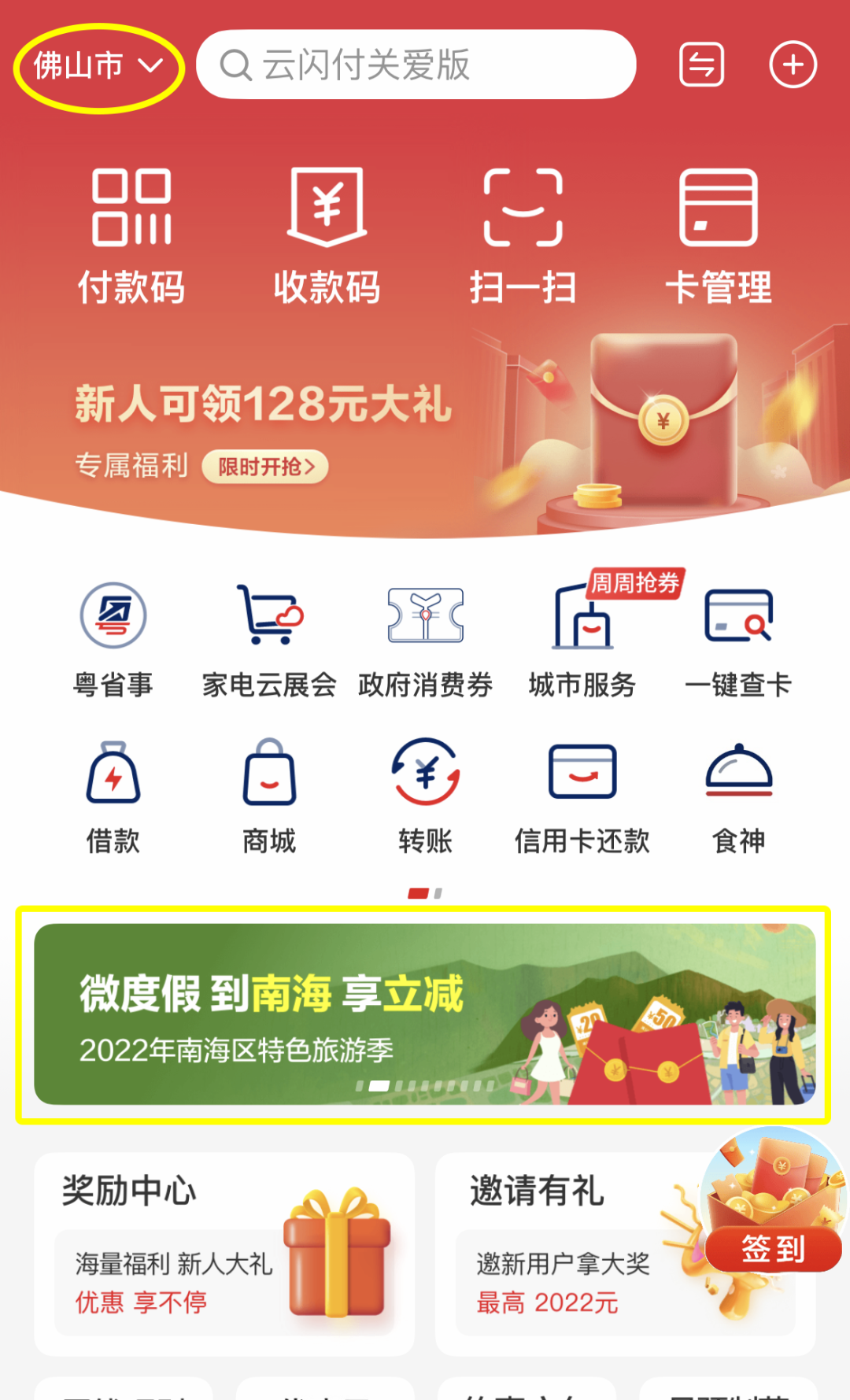Open 付款码 payment code
This screenshot has height=1400, width=850.
click(x=131, y=236)
